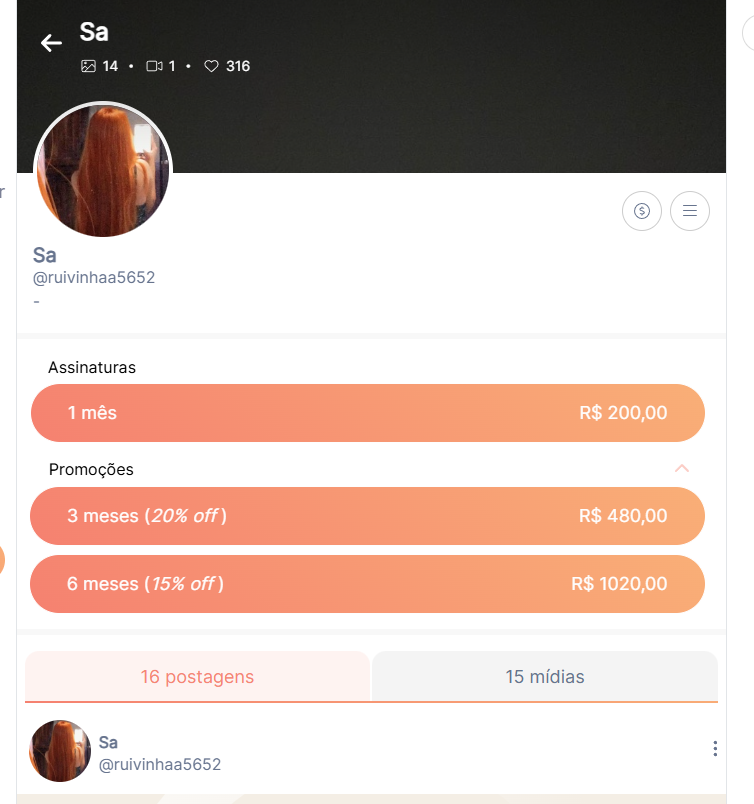Go back using the arrow
754x804 pixels.
(51, 43)
